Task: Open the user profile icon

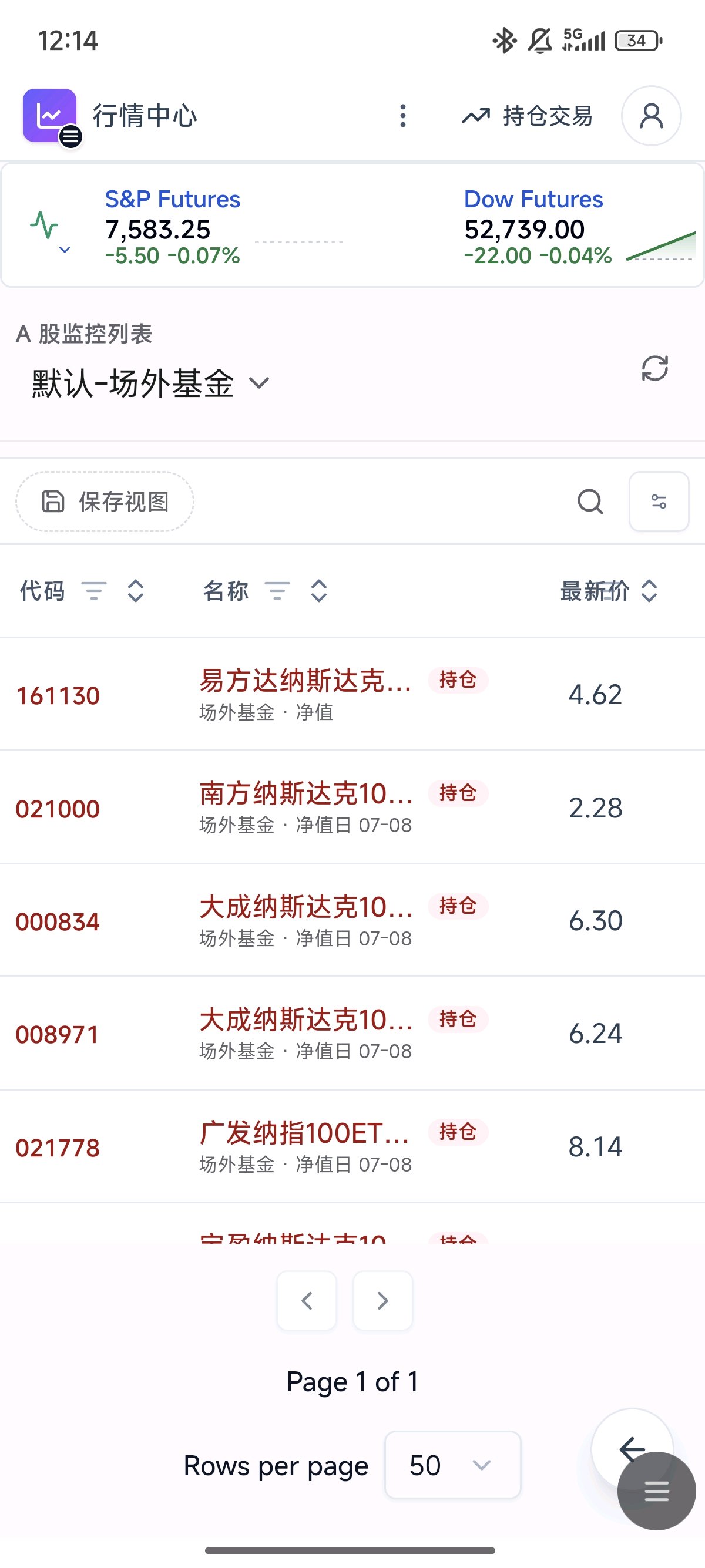Action: click(x=651, y=116)
